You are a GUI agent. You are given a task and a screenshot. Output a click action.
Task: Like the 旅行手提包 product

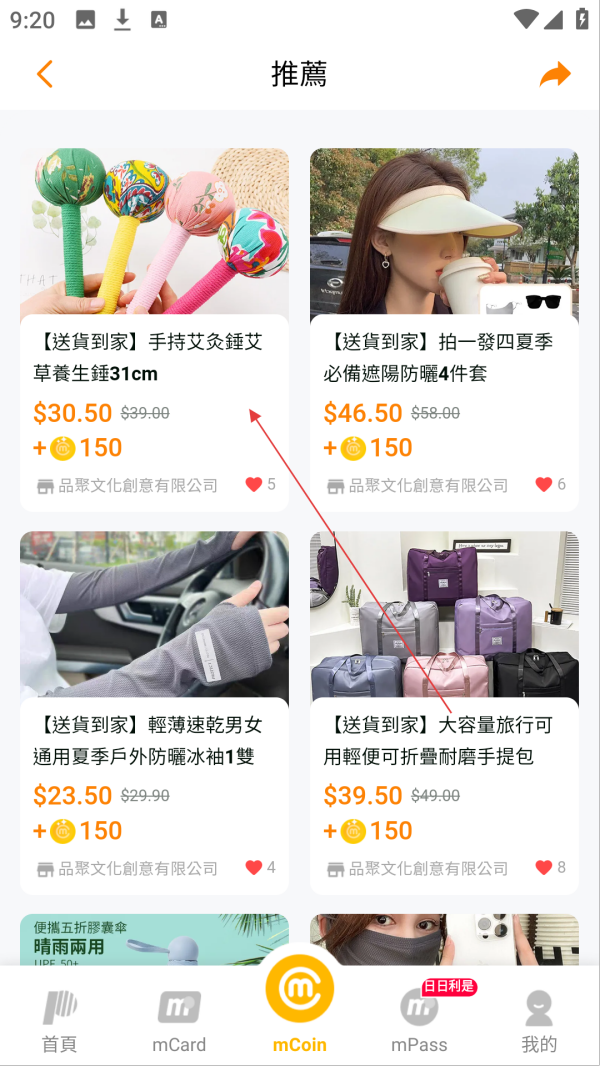544,868
